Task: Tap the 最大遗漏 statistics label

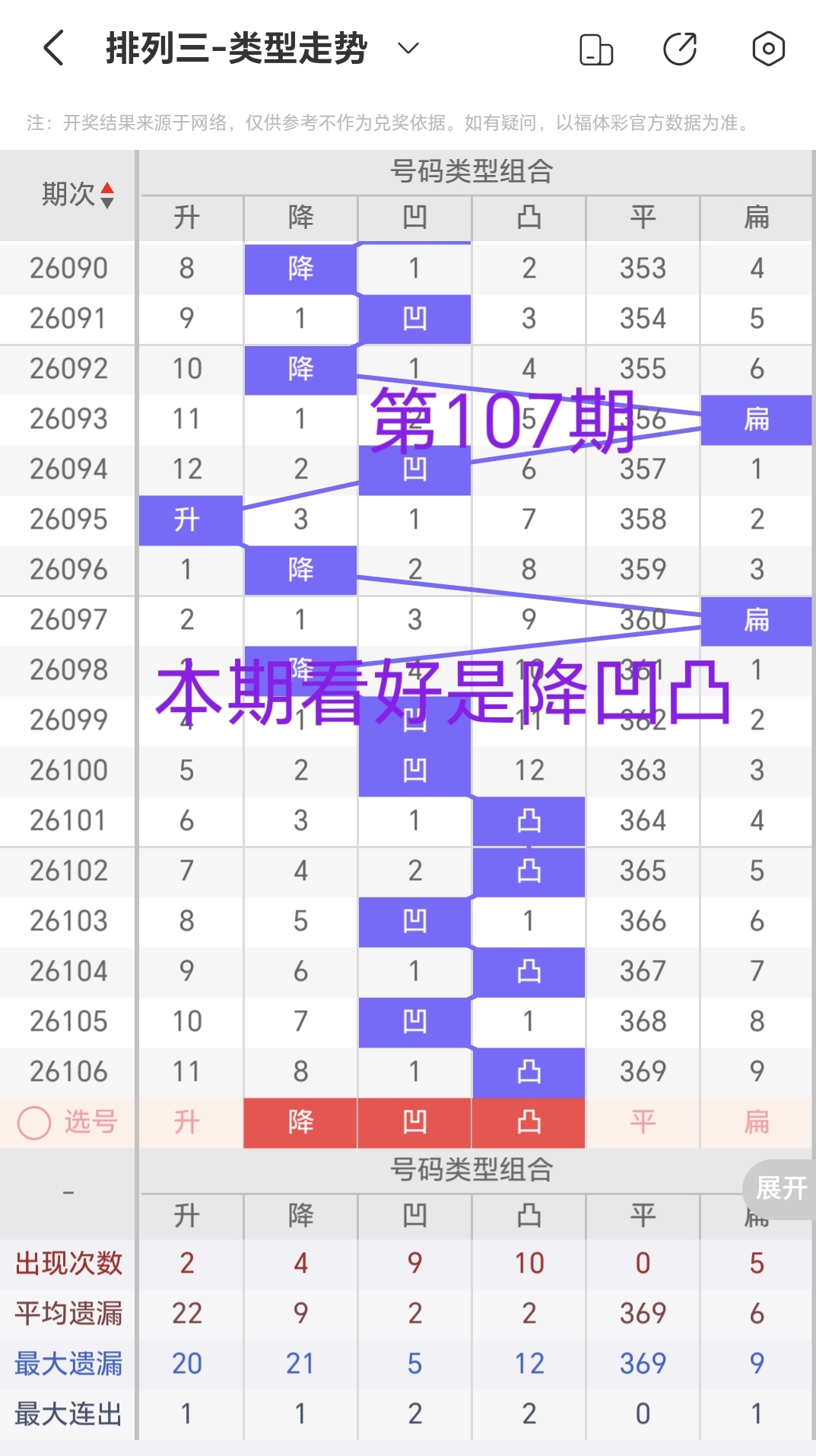Action: (68, 1363)
